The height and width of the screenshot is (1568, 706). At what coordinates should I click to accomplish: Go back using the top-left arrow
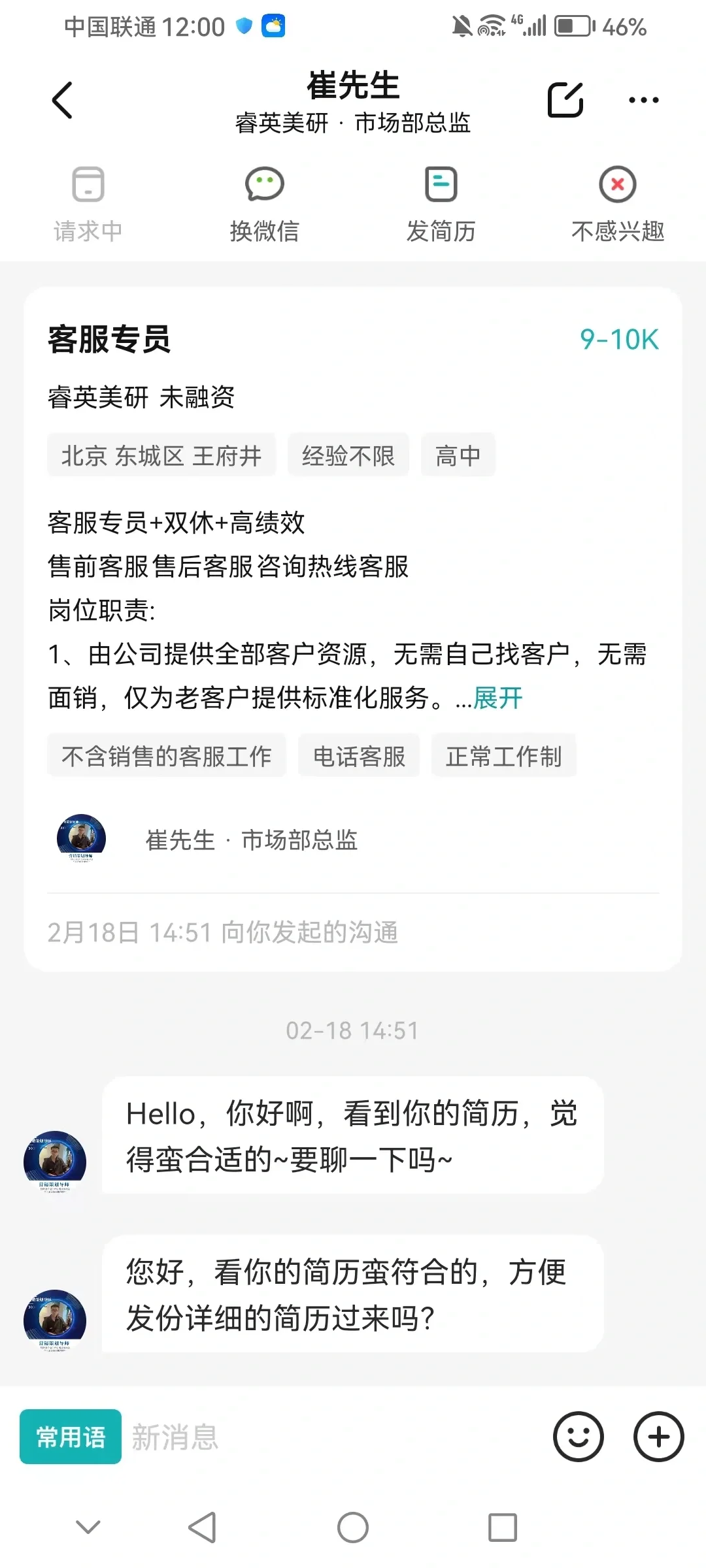[x=62, y=101]
